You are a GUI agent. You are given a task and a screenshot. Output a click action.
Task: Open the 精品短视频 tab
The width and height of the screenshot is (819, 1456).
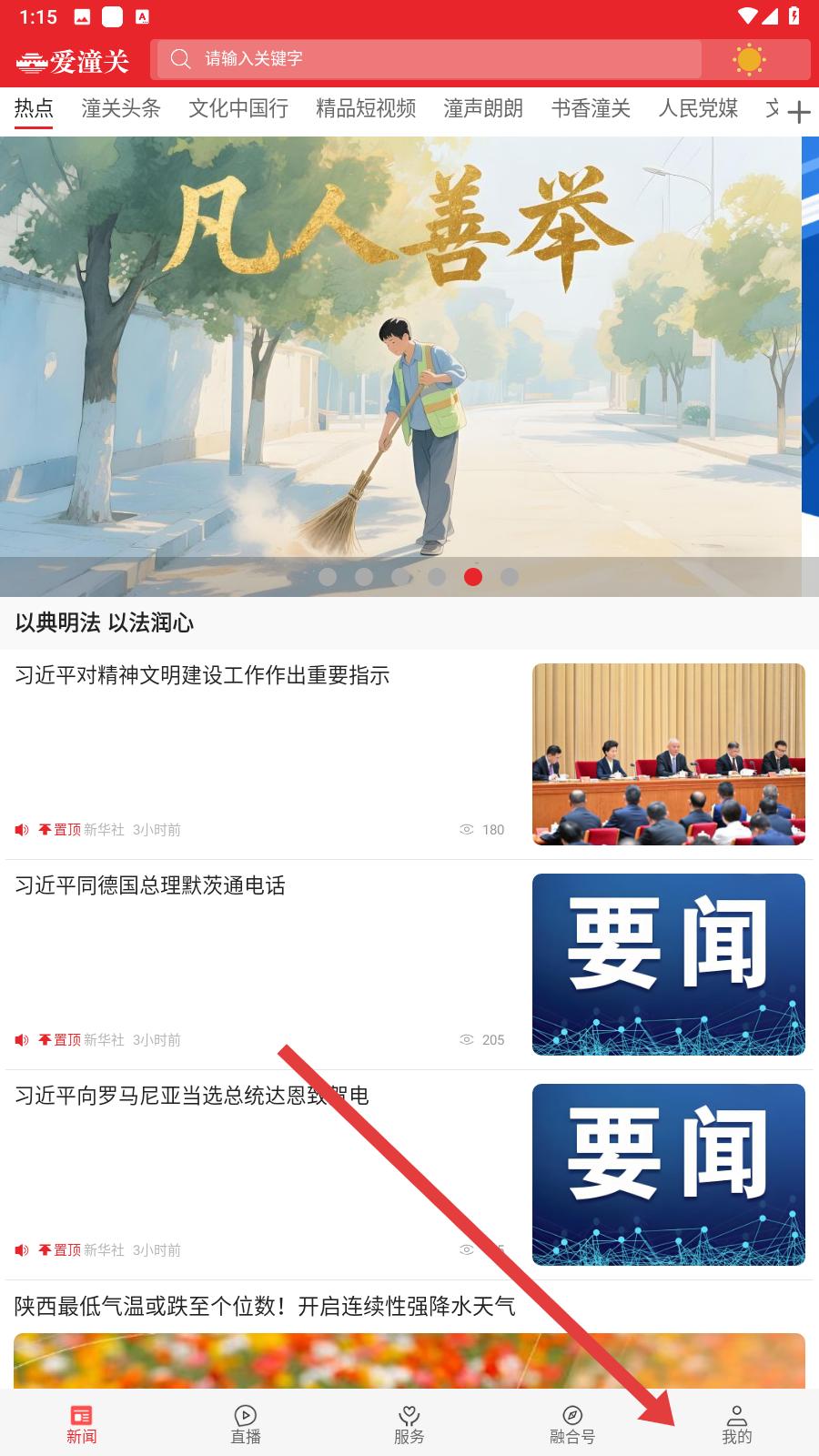pyautogui.click(x=366, y=109)
